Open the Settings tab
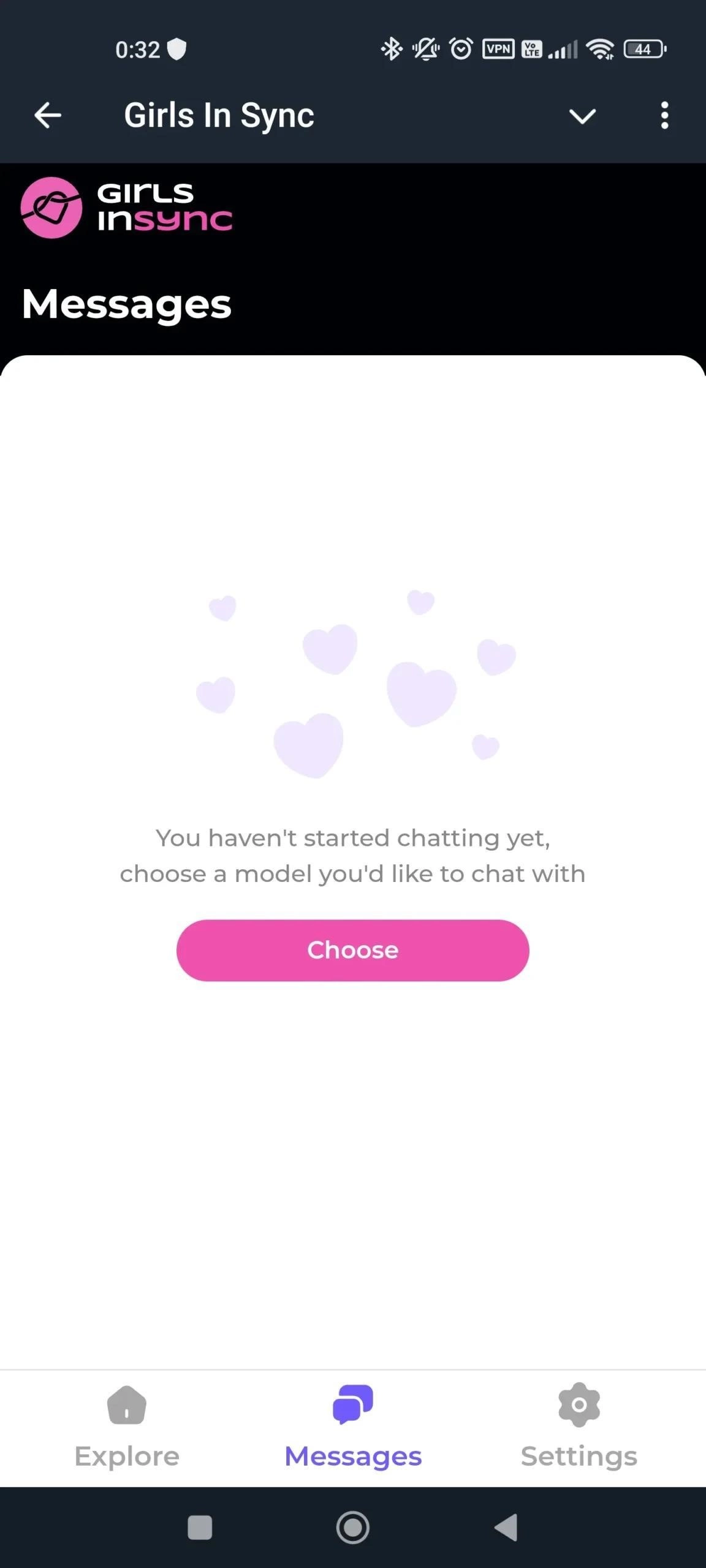 click(579, 1428)
